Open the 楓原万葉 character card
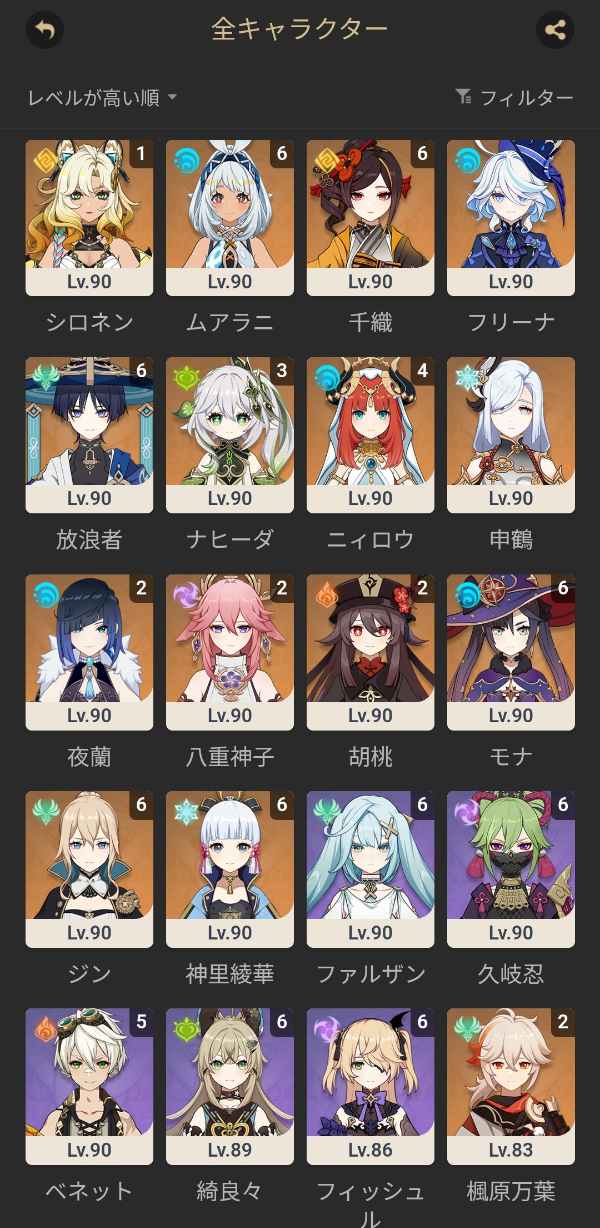600x1228 pixels. coord(511,1086)
